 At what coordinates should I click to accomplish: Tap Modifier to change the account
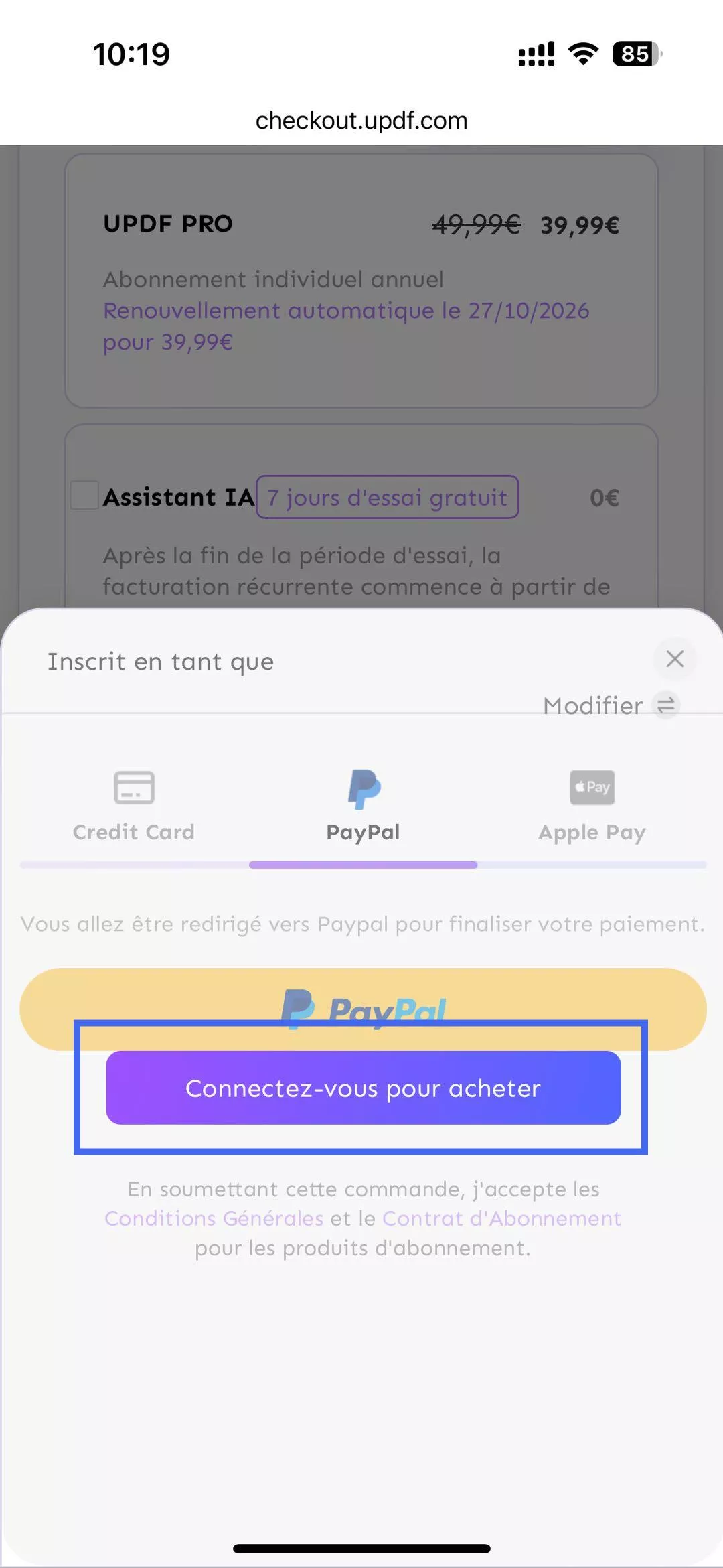[611, 705]
